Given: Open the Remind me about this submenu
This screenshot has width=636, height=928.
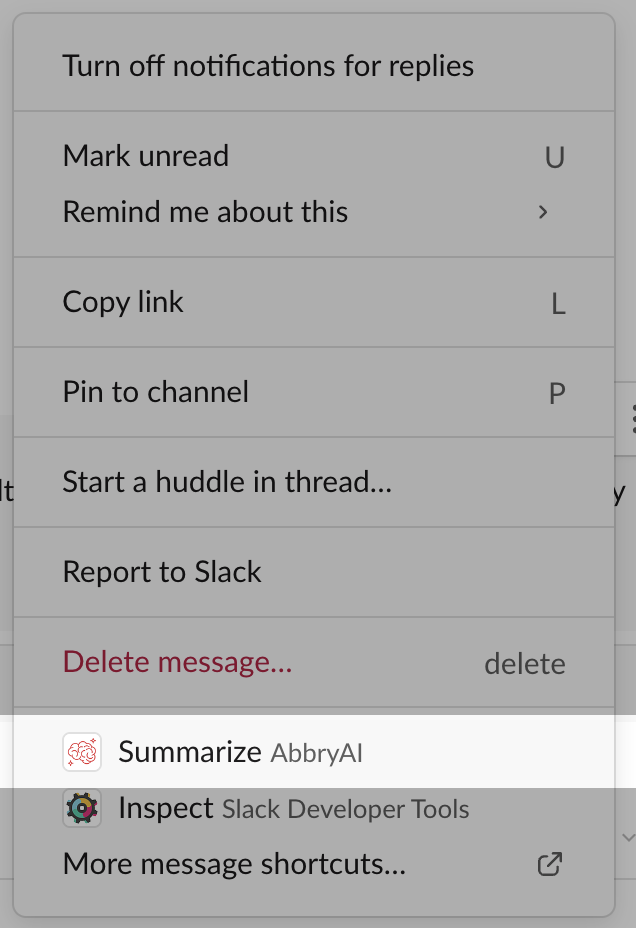Looking at the screenshot, I should 206,212.
